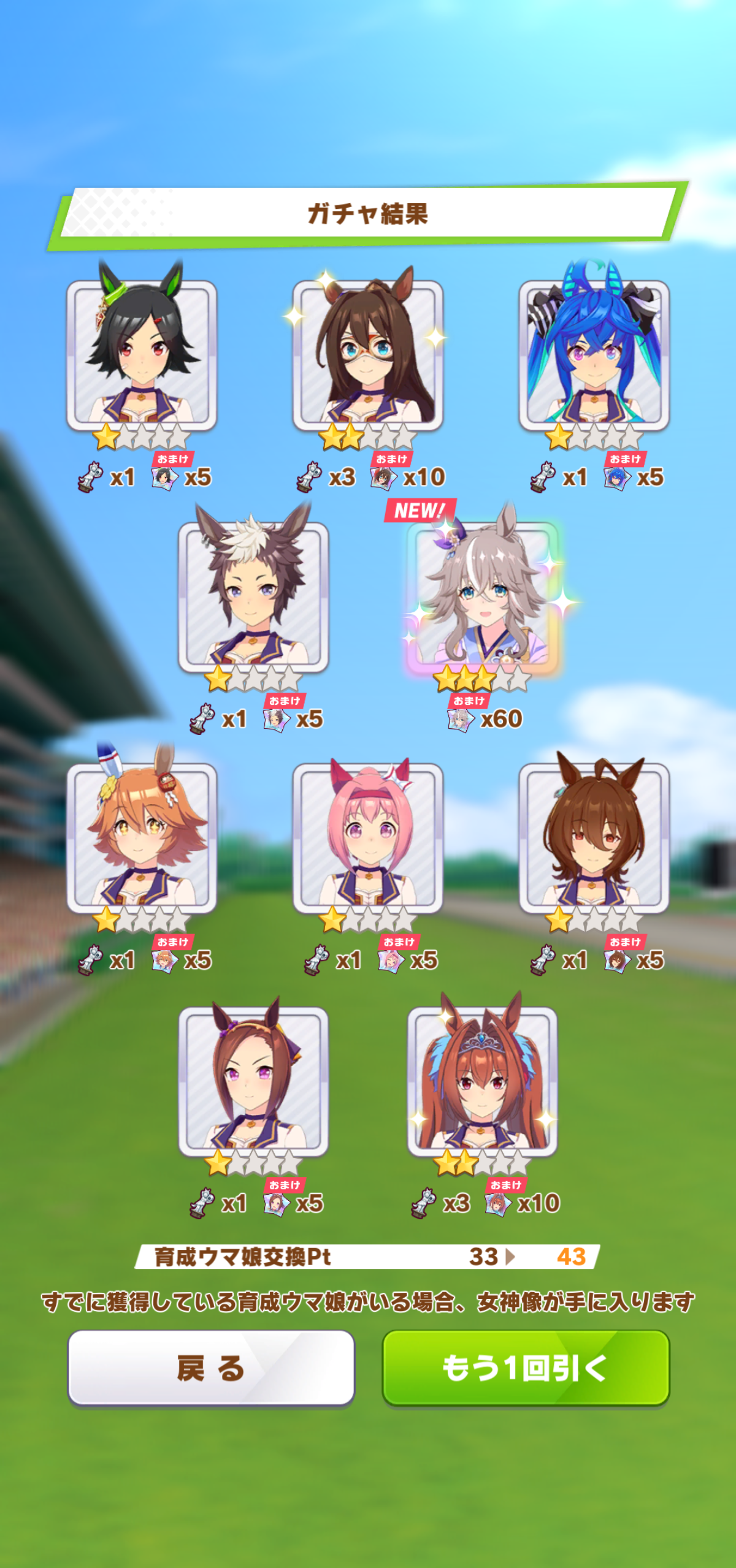Screen dimensions: 736x1568
Task: Pull again with もう1回引く button
Action: pyautogui.click(x=526, y=1368)
